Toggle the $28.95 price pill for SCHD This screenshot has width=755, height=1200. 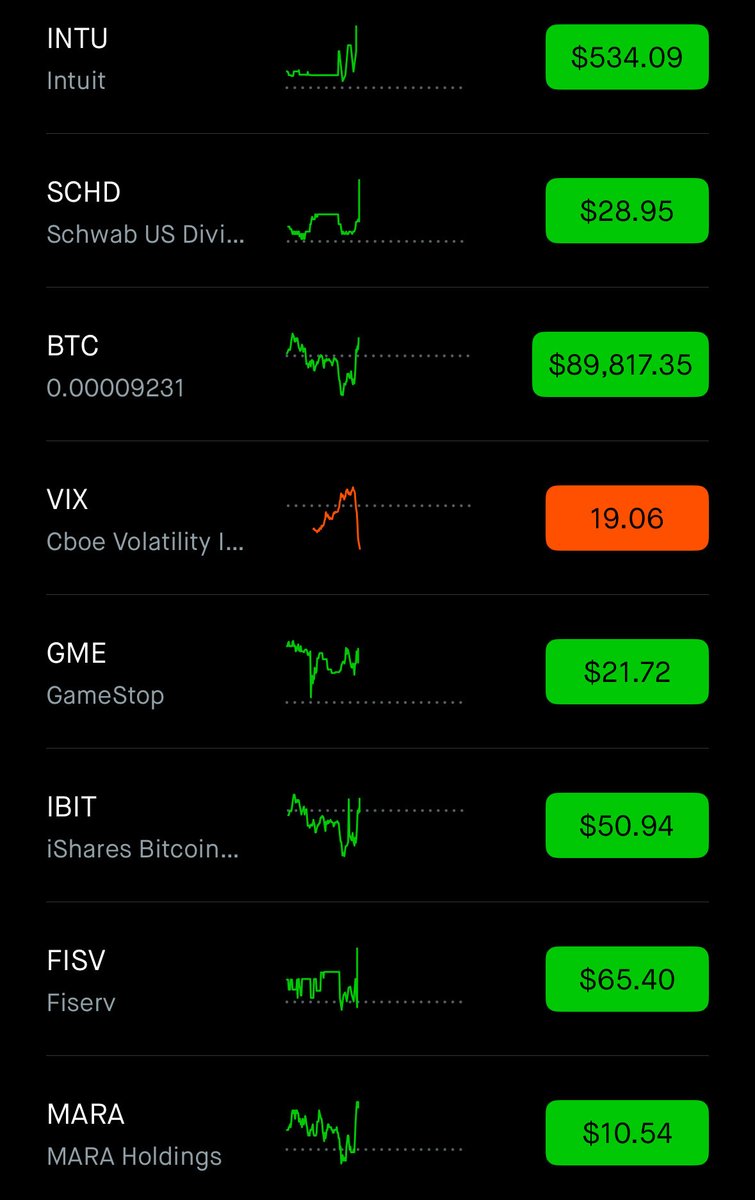pos(627,211)
